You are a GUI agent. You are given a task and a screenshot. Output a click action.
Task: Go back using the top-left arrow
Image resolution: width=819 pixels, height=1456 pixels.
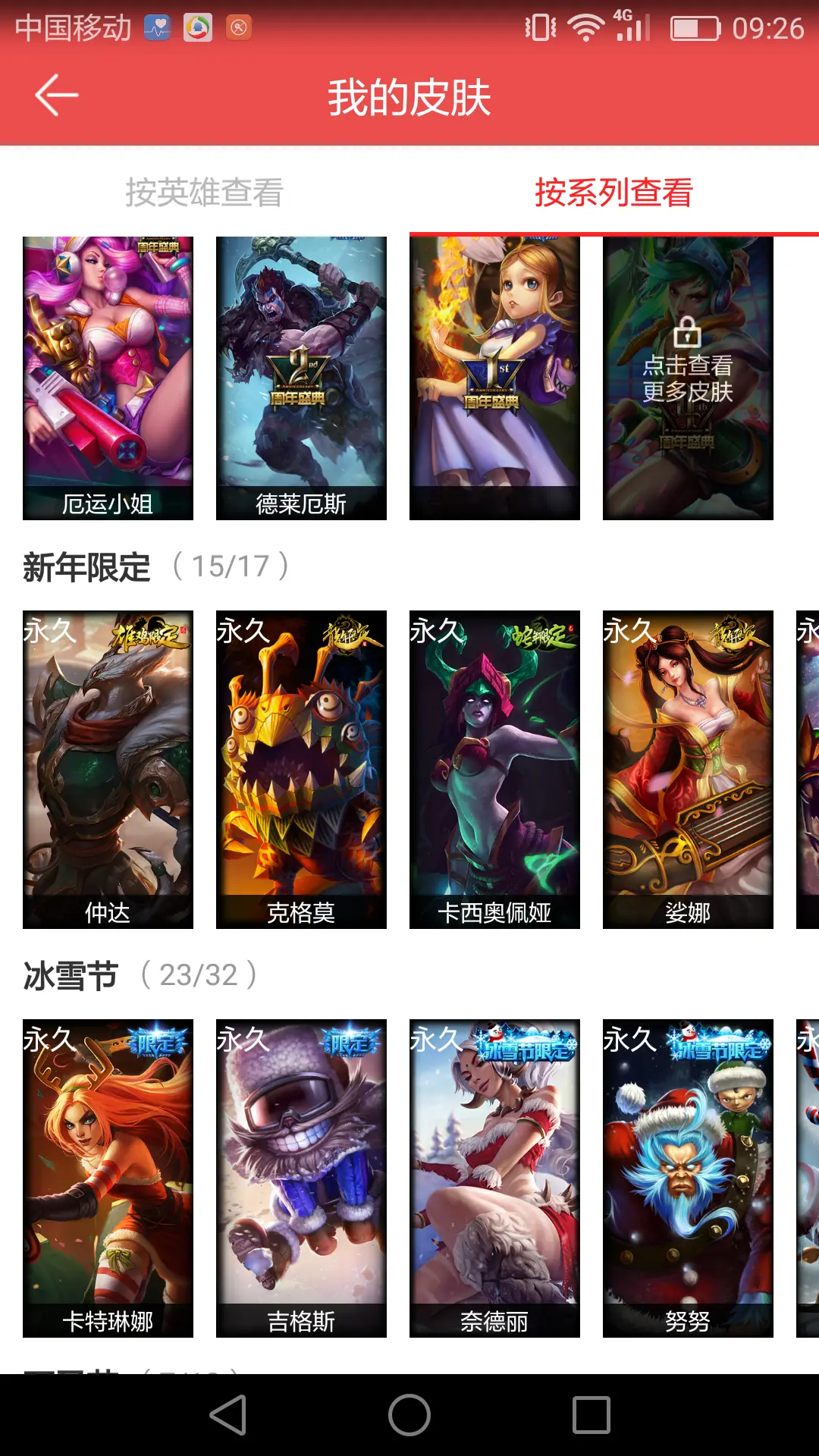[x=57, y=96]
